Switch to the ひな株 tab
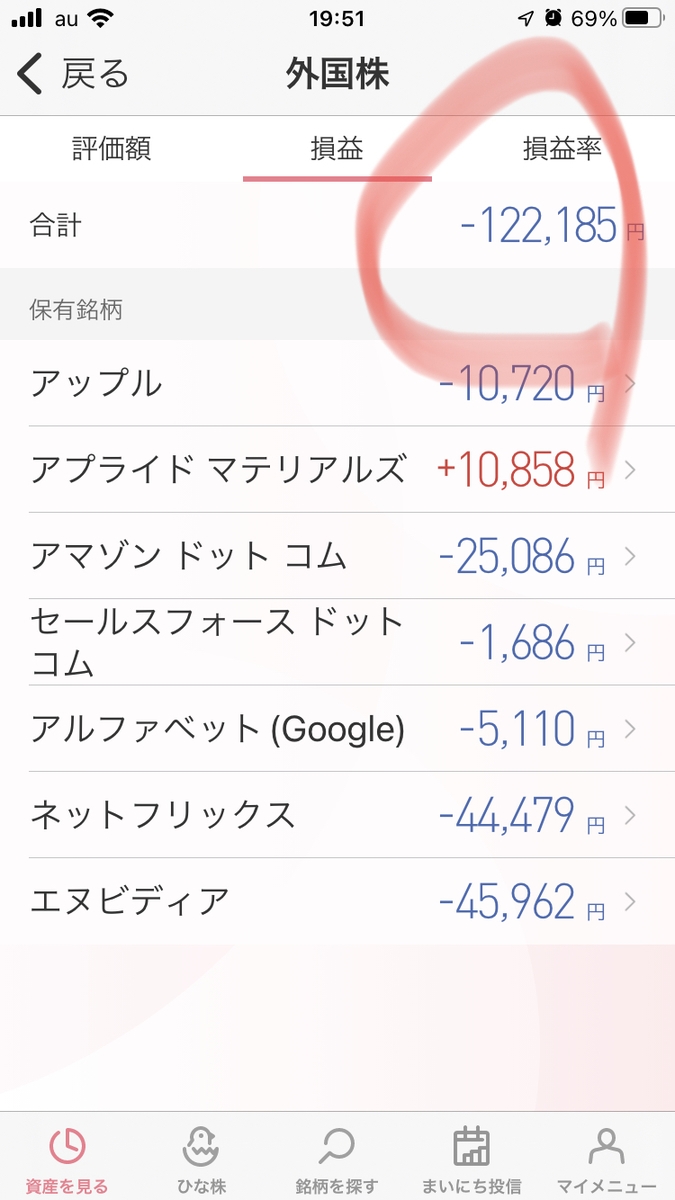 (203, 1160)
